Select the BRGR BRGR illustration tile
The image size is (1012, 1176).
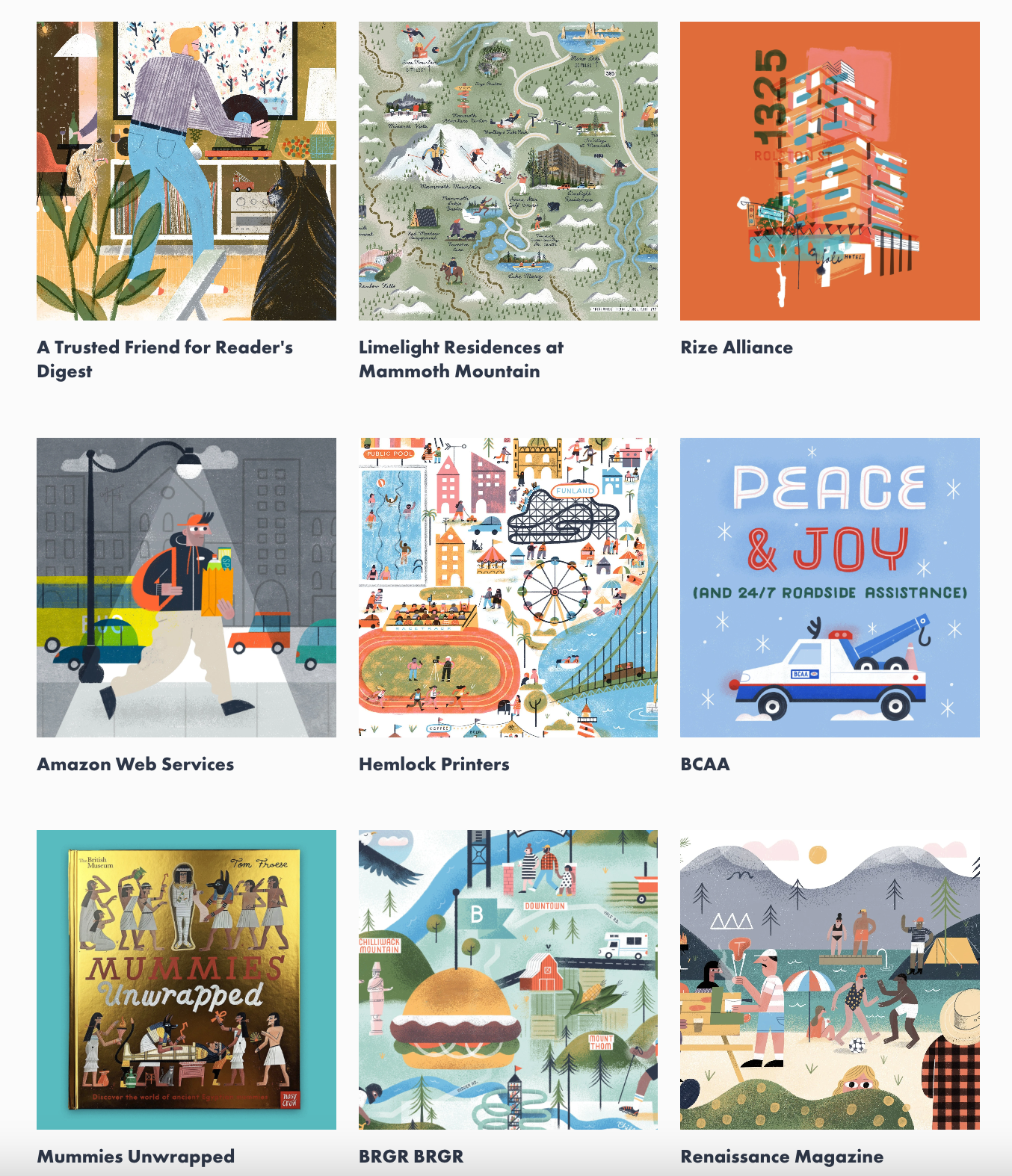click(508, 980)
